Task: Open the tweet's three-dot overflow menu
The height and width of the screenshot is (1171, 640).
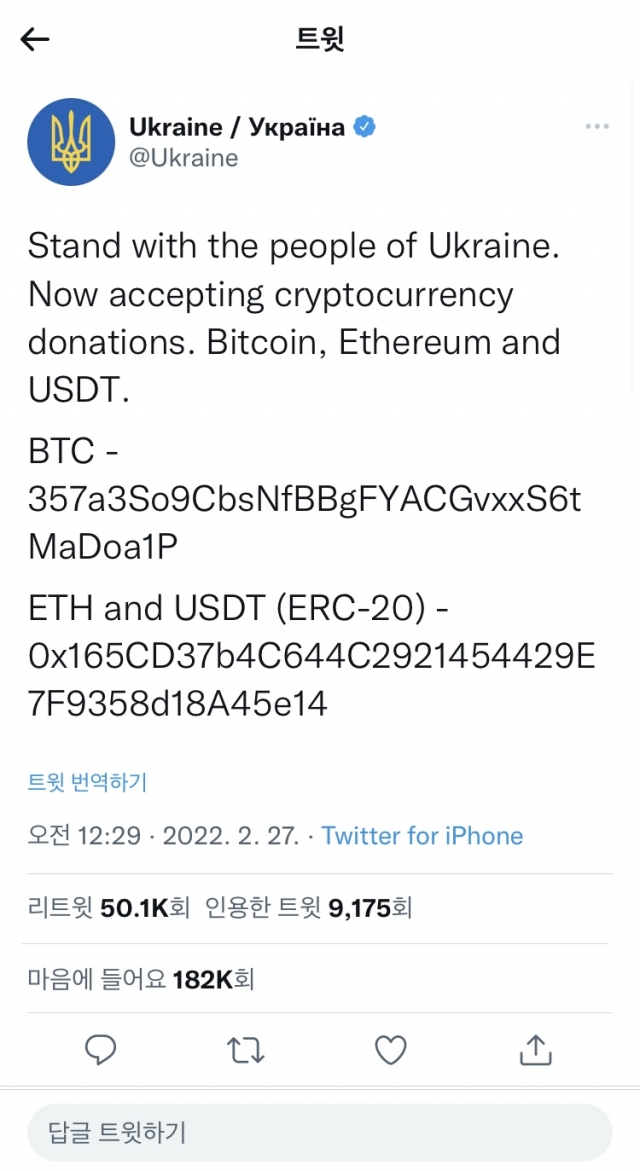Action: click(x=597, y=127)
